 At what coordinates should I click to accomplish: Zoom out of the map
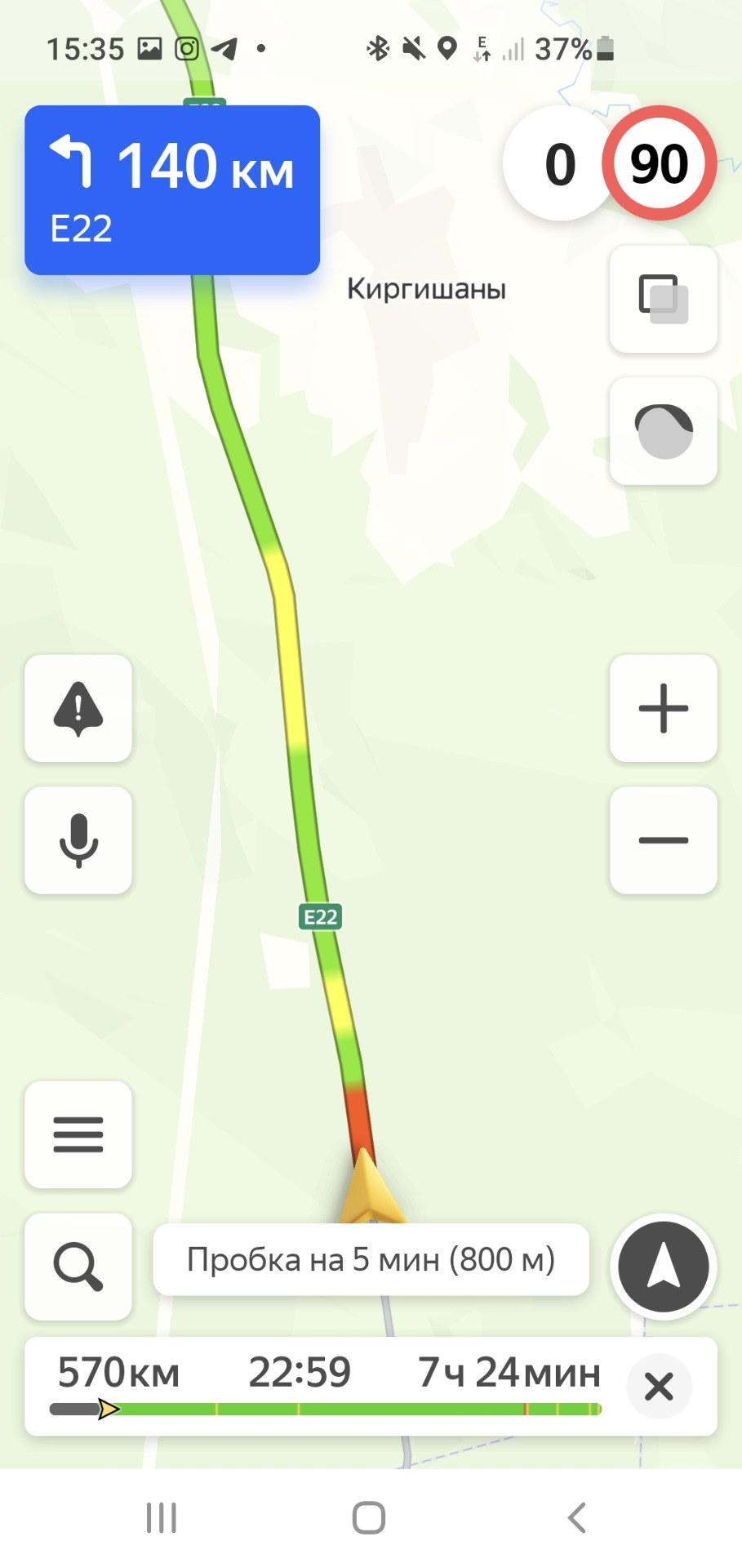tap(663, 840)
